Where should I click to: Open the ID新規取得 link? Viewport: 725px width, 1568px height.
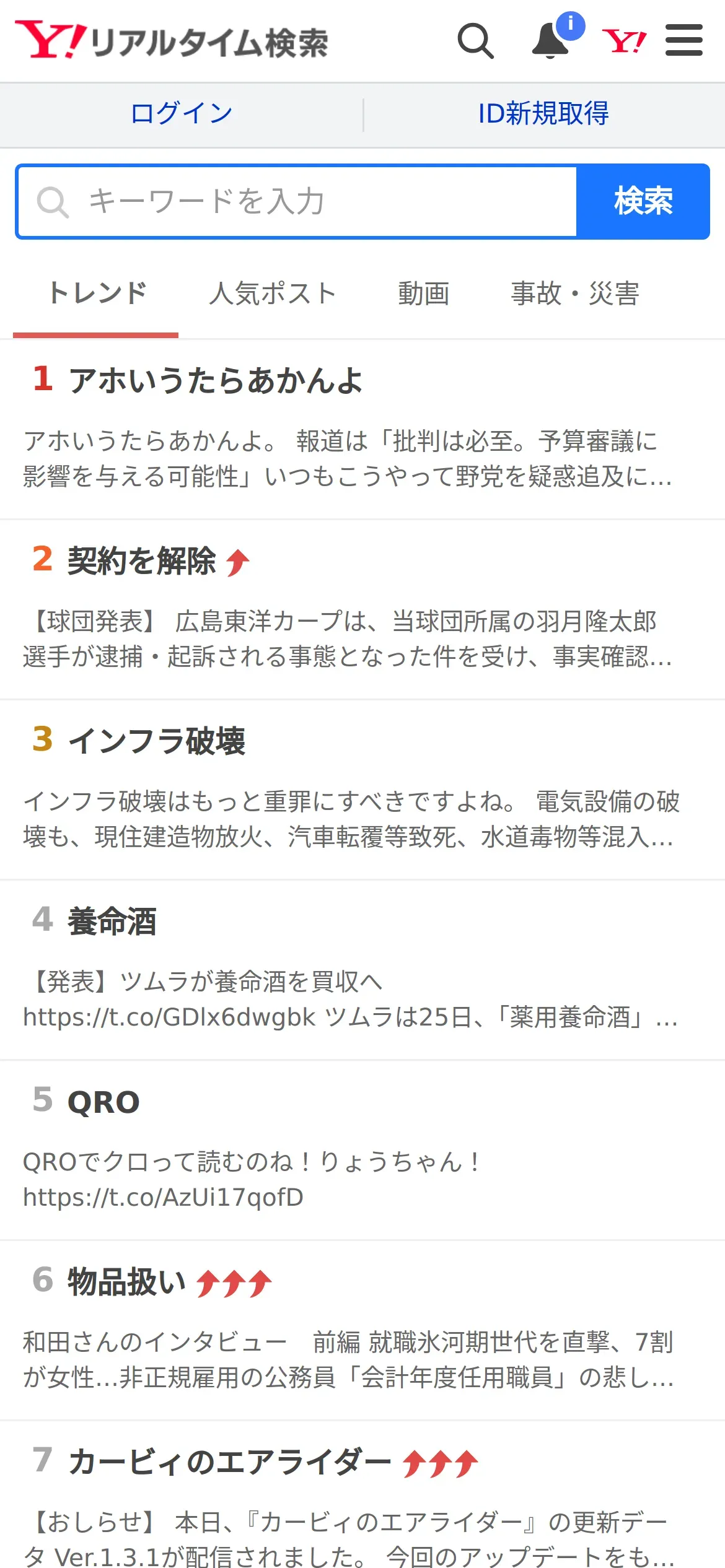543,114
